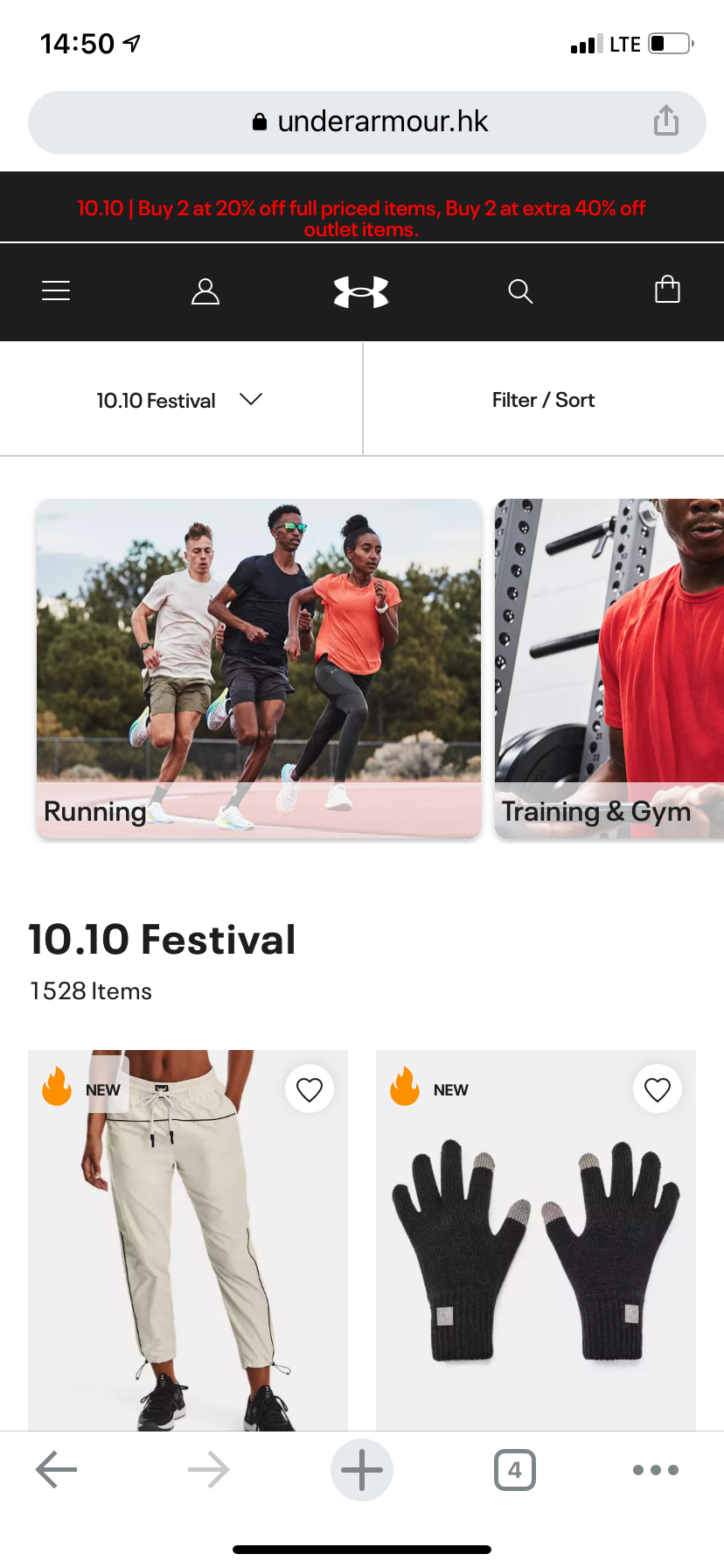The height and width of the screenshot is (1568, 724).
Task: View the four open tabs
Action: coord(515,1469)
